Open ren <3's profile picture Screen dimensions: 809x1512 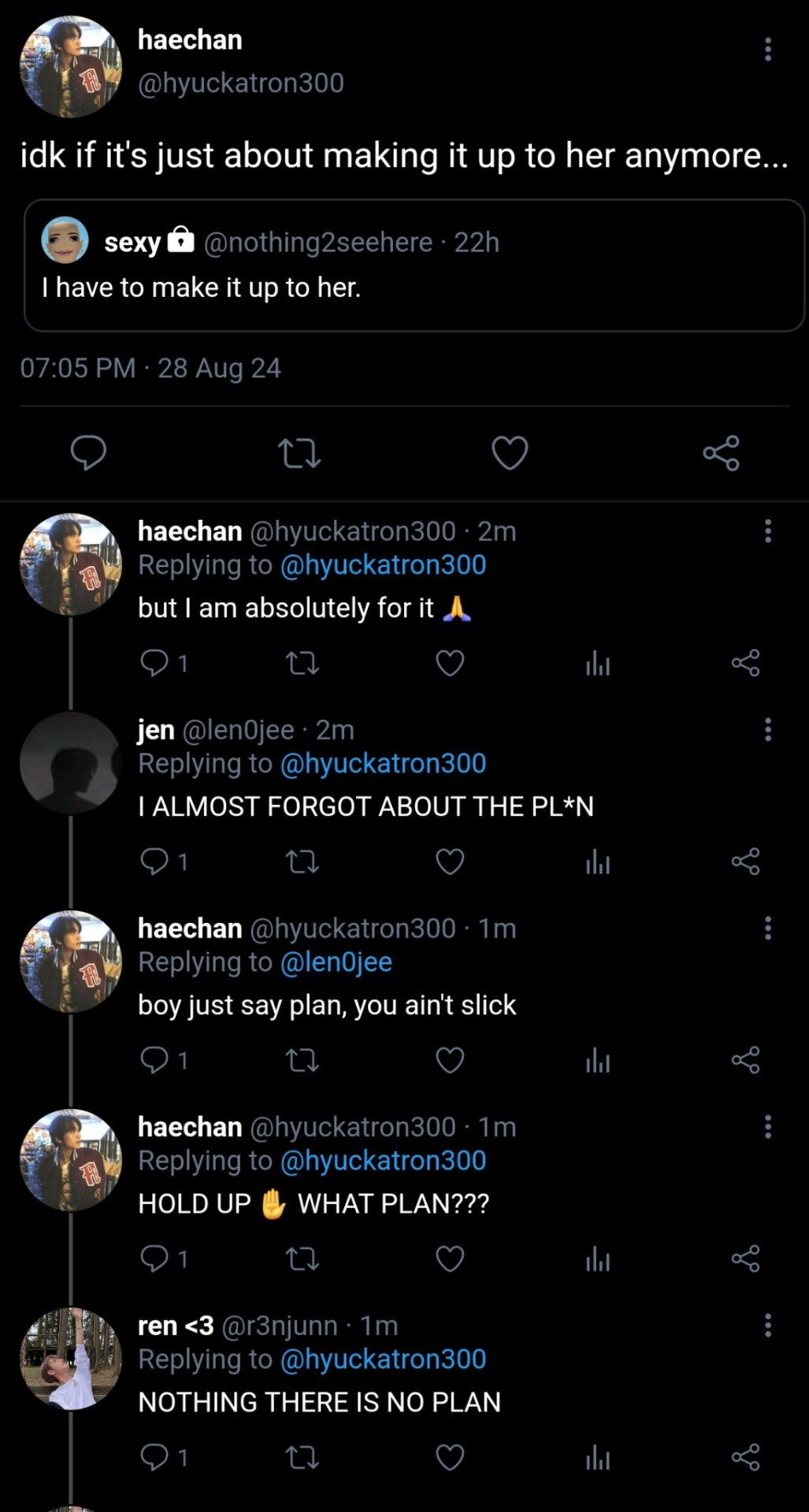[71, 1358]
